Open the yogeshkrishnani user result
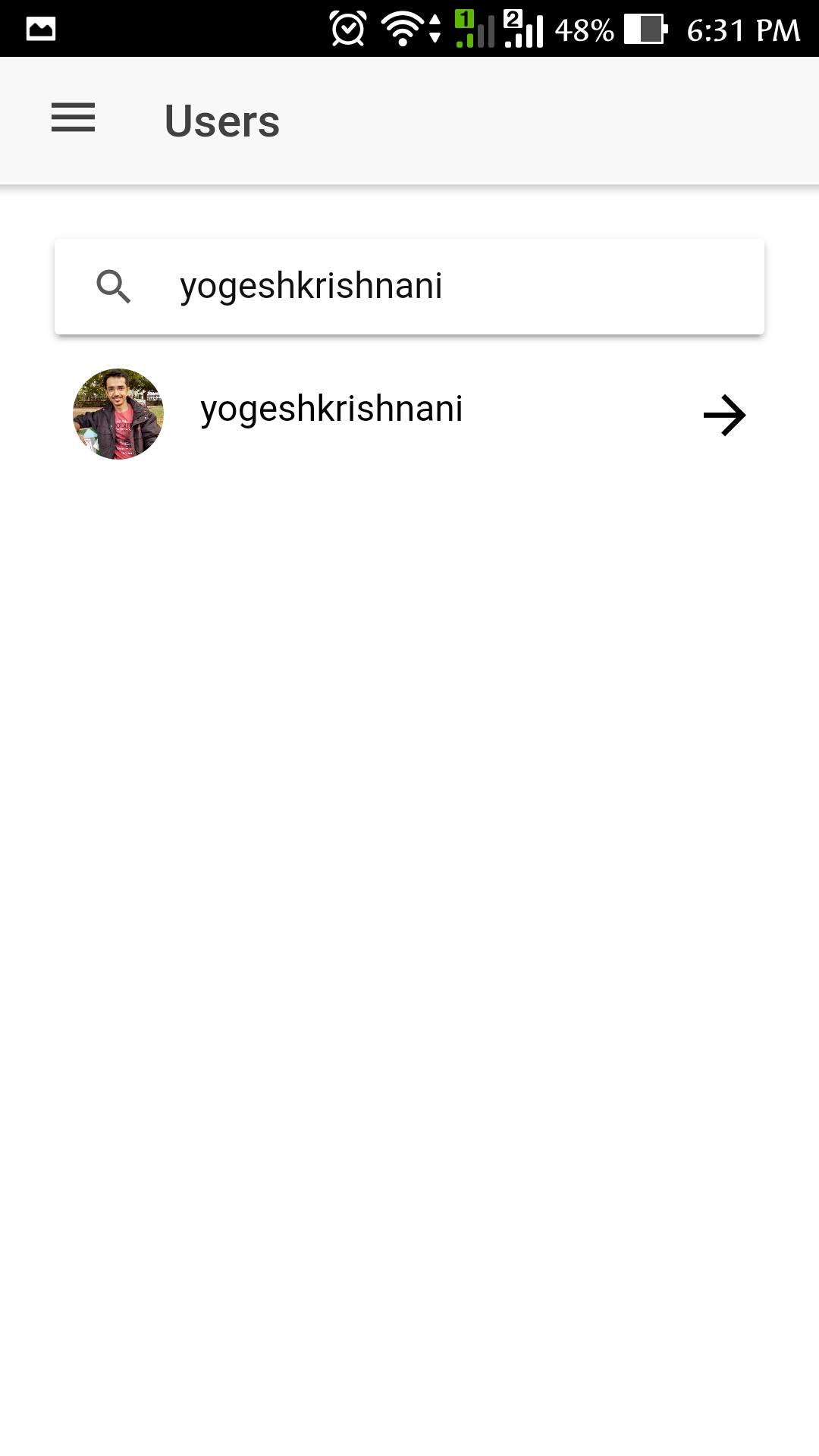 click(409, 414)
